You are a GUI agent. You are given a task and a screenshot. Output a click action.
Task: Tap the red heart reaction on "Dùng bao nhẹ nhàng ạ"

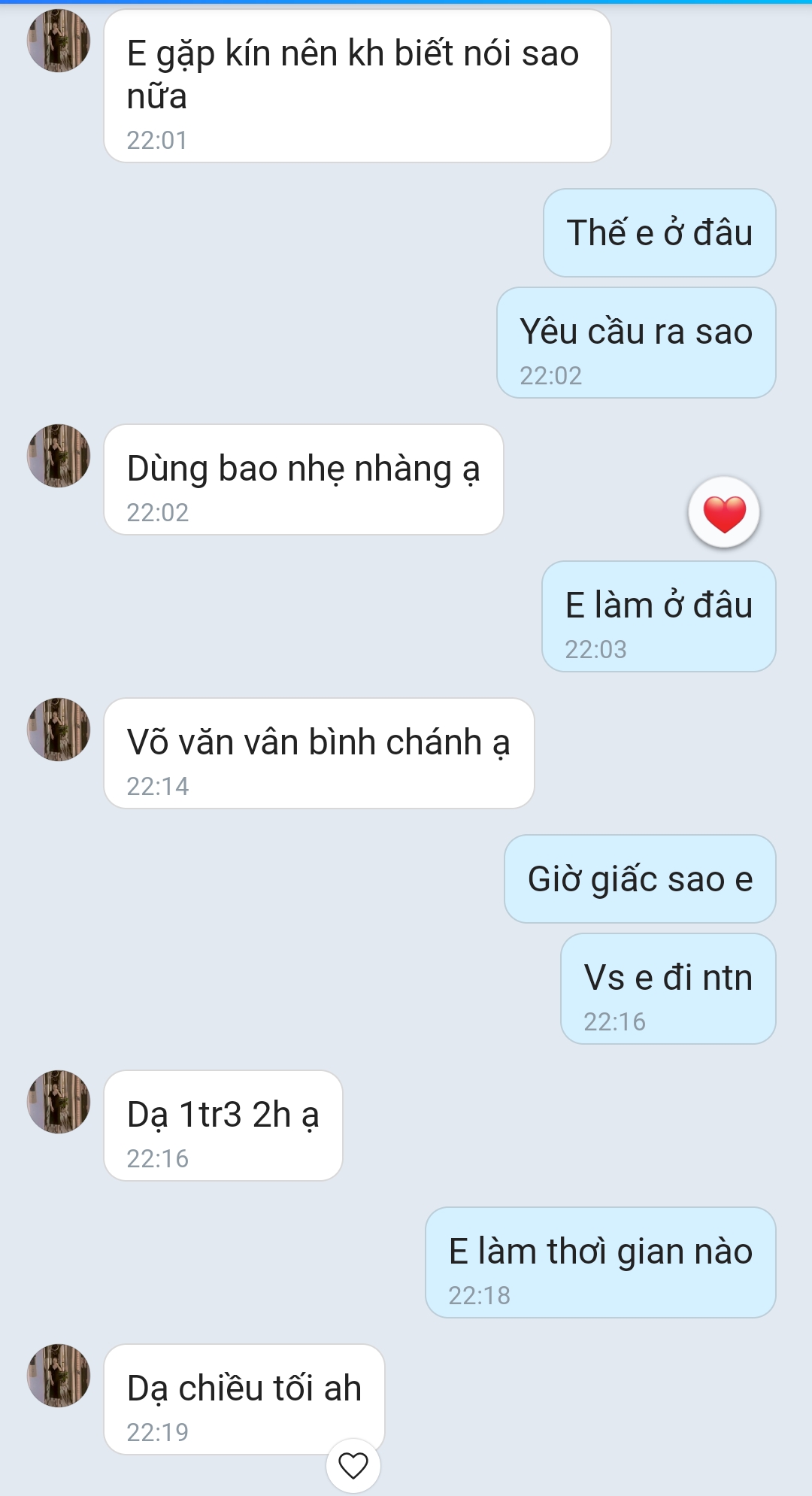coord(724,513)
